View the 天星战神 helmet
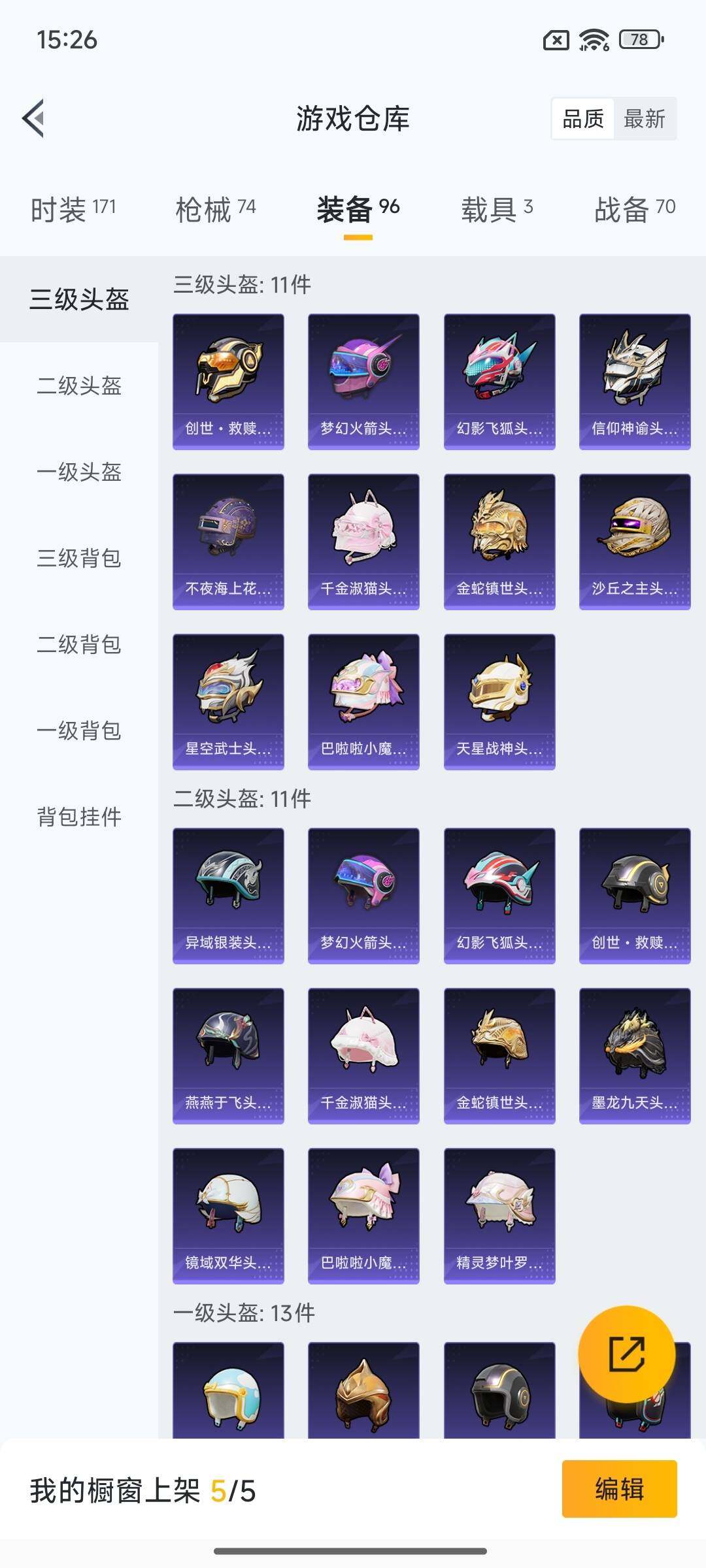 click(499, 702)
